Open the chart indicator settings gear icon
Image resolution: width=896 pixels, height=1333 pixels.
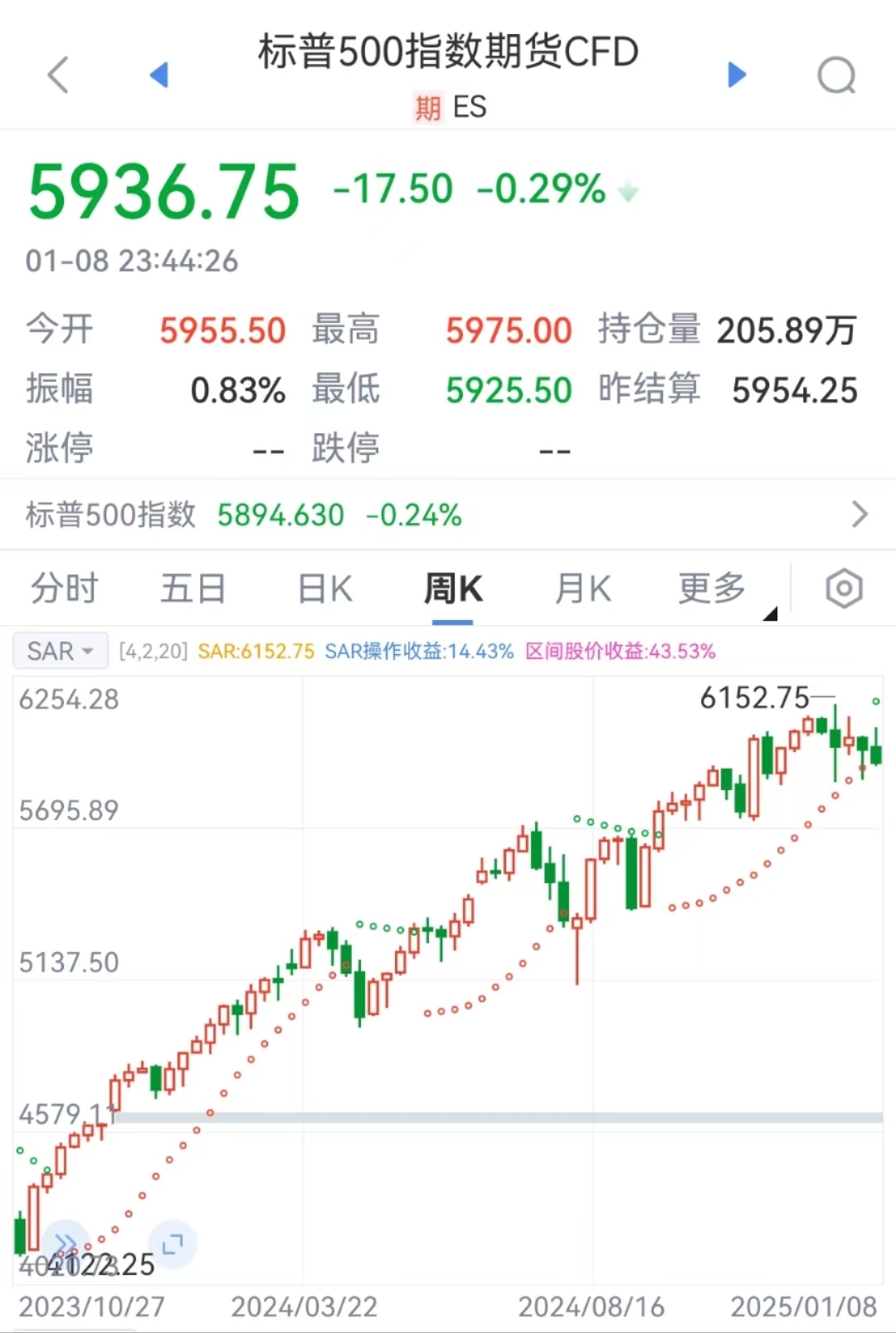(844, 588)
